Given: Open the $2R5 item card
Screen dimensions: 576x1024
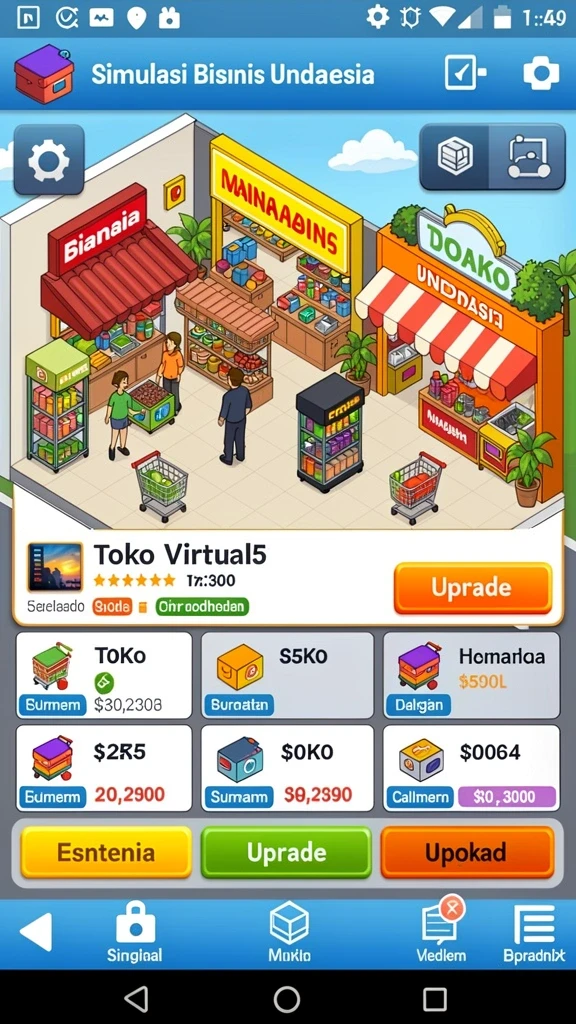Looking at the screenshot, I should click(x=104, y=768).
